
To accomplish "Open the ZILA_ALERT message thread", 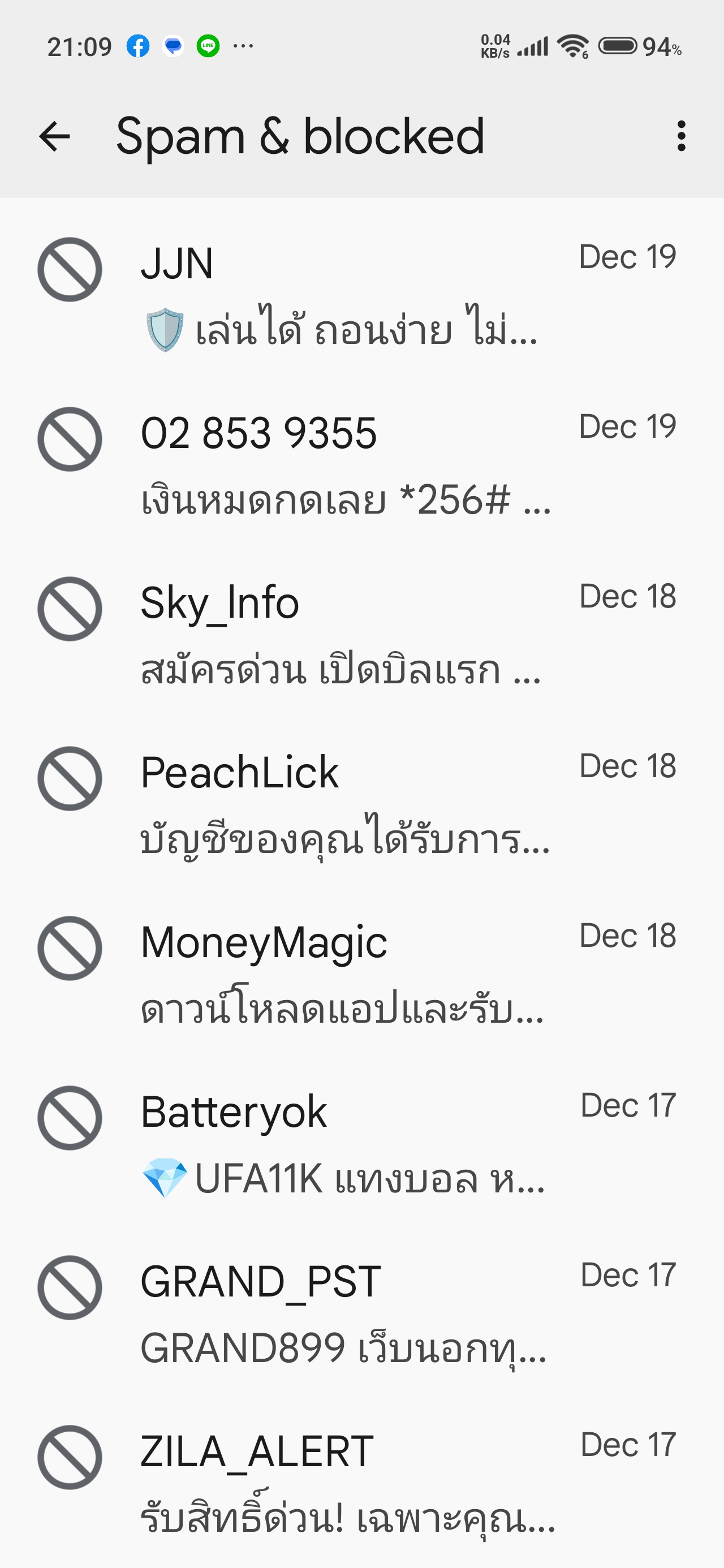I will [361, 1484].
